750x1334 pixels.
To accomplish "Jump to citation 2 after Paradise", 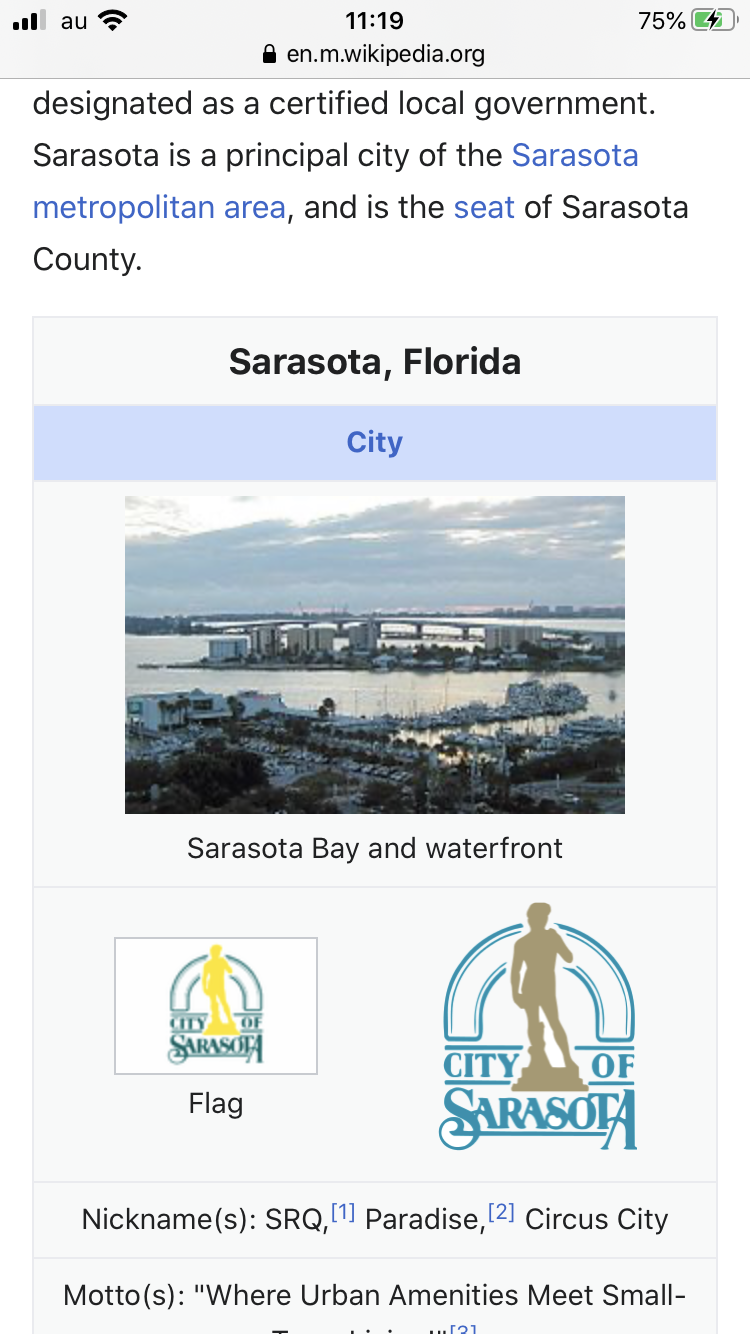I will [x=501, y=1213].
